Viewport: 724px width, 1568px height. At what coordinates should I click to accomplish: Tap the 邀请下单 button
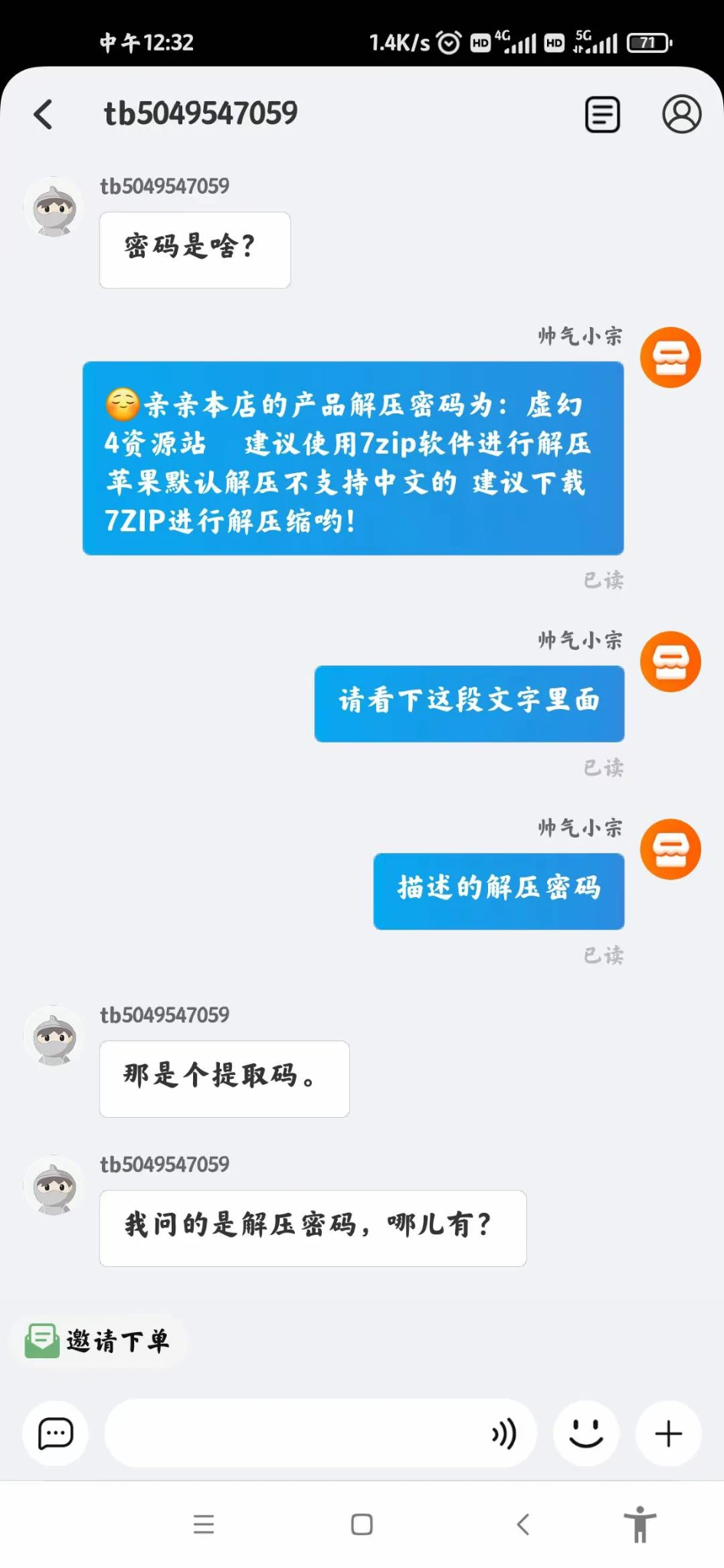click(100, 1341)
